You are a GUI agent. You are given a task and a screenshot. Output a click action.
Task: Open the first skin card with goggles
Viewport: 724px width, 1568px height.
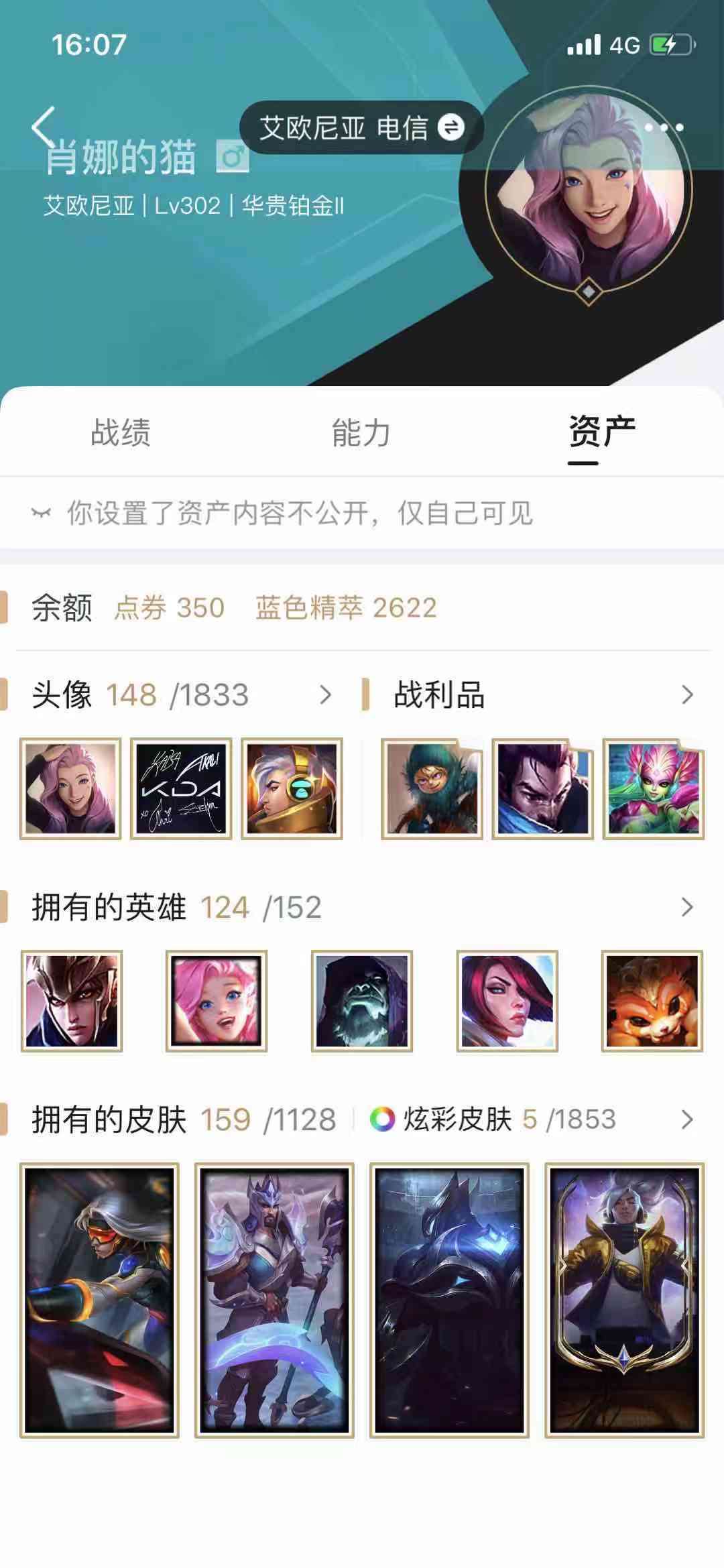pyautogui.click(x=99, y=1301)
